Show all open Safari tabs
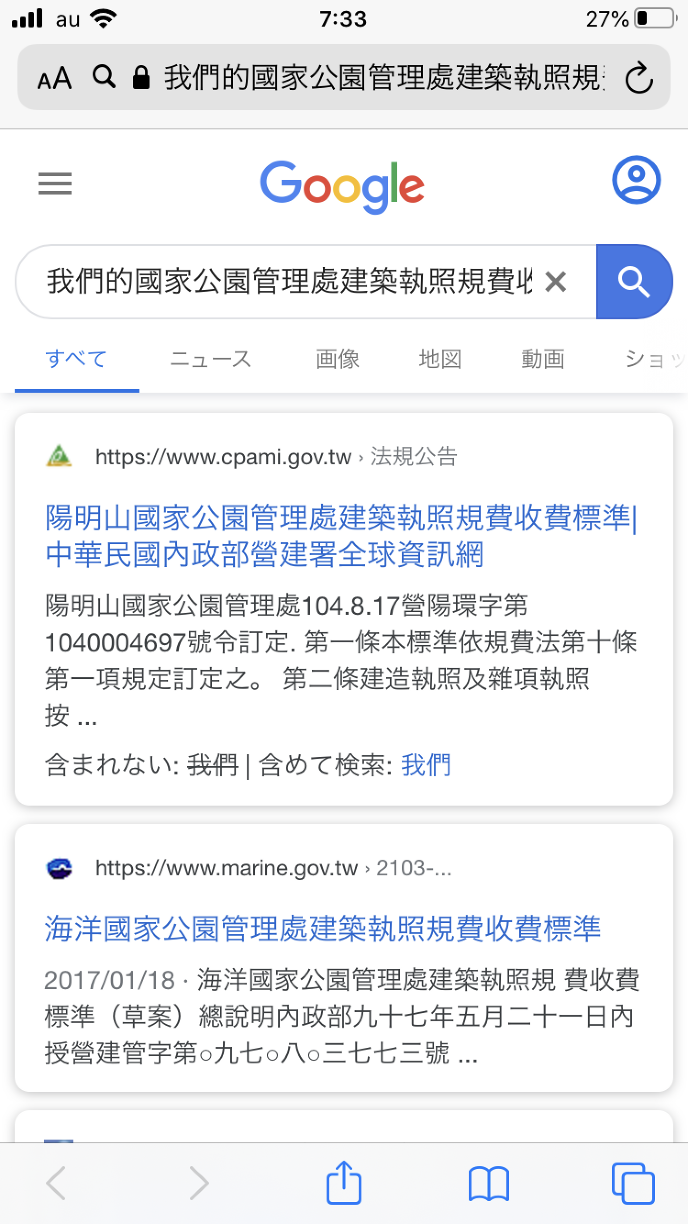The image size is (688, 1224). click(633, 1183)
